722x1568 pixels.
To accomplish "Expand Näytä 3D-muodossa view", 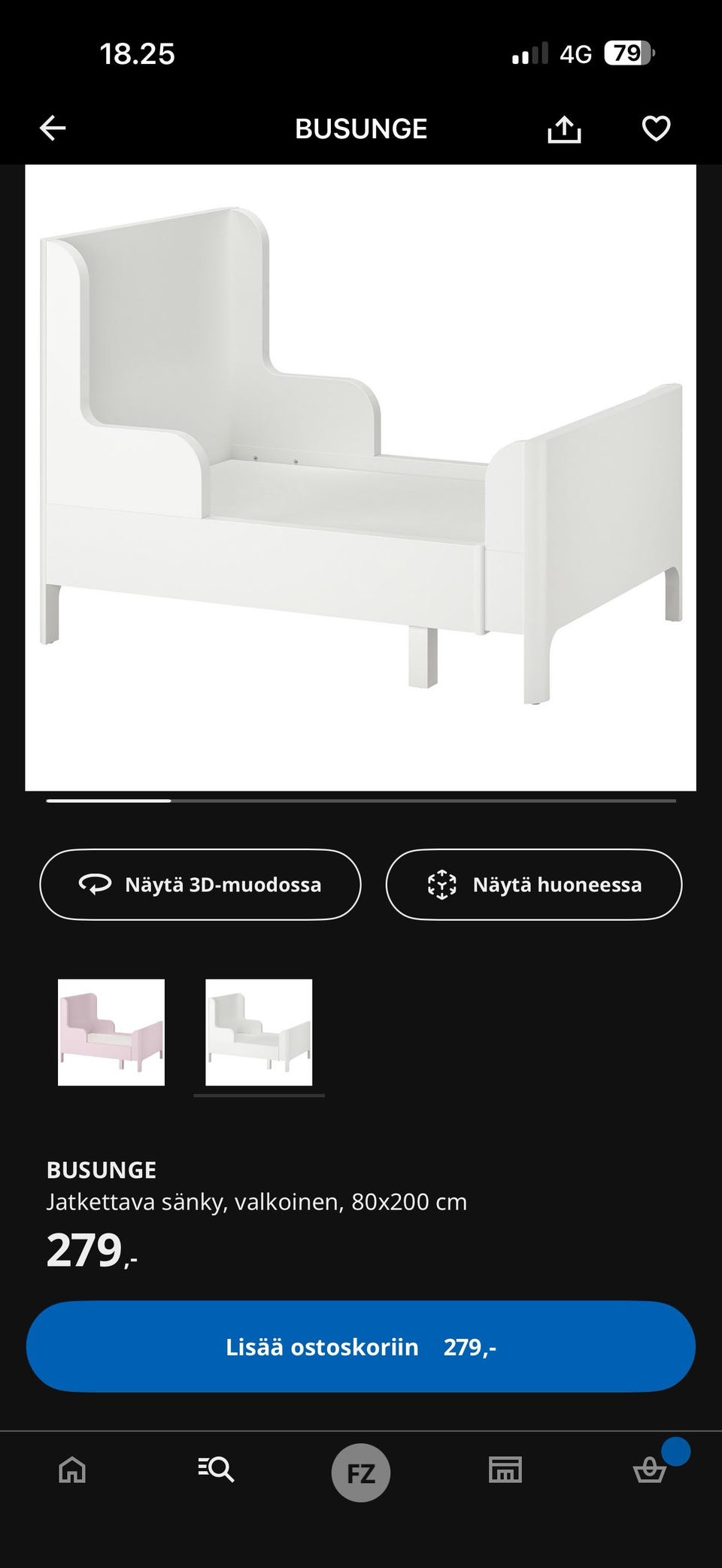I will pos(201,885).
